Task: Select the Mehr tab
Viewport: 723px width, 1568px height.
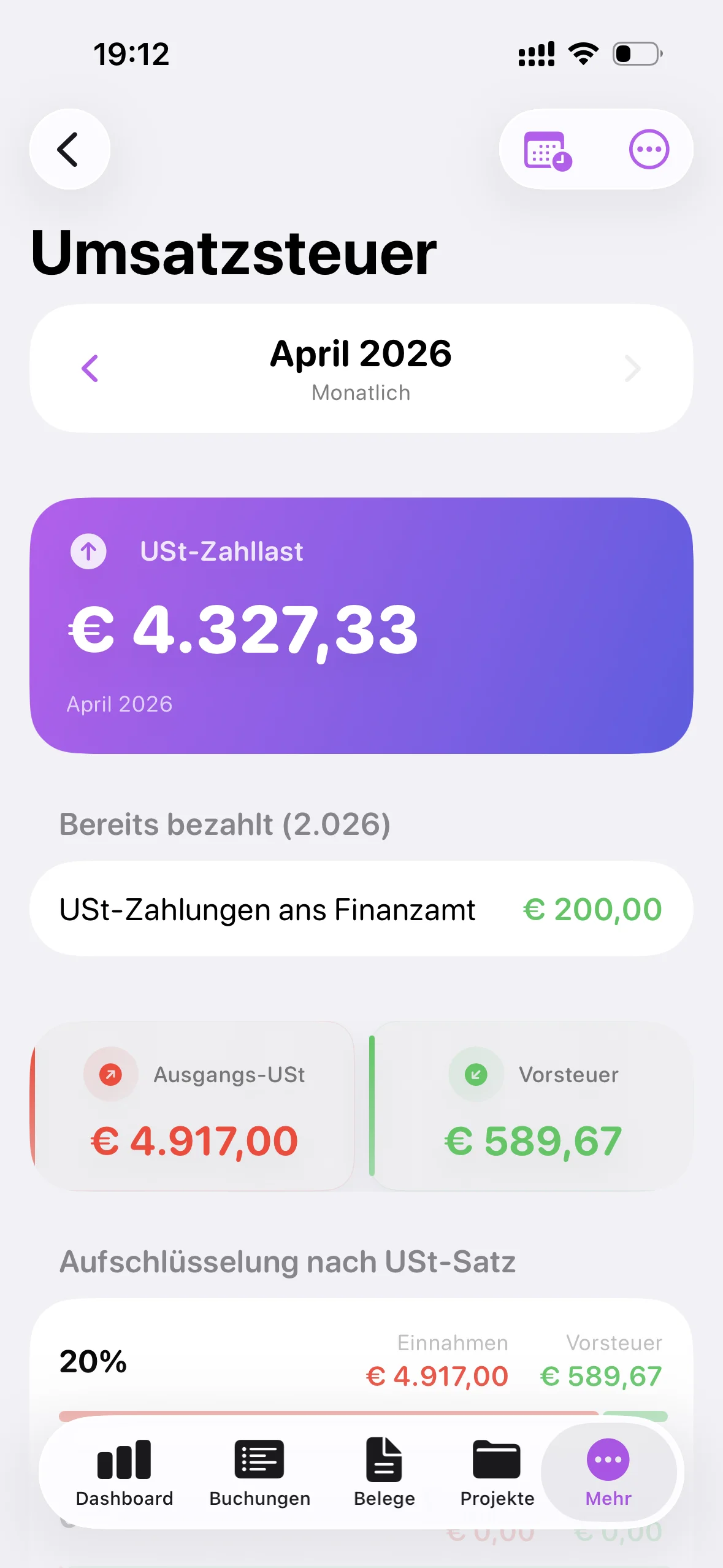Action: pos(608,1474)
